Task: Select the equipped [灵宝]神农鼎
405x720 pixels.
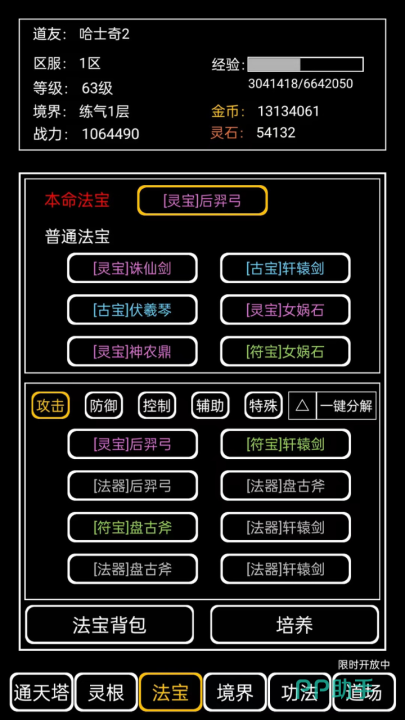Action: tap(132, 352)
